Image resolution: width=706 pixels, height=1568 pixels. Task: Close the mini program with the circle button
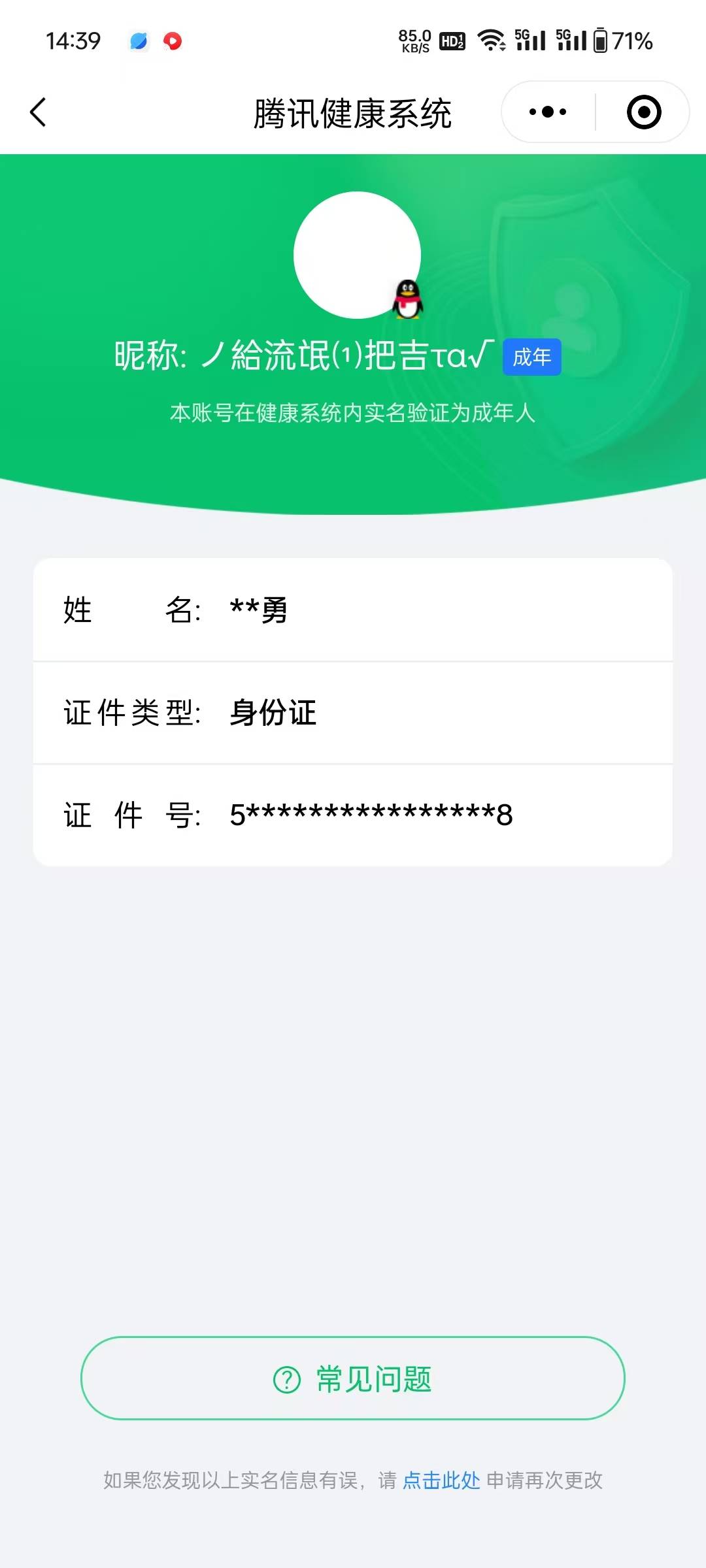[x=644, y=112]
